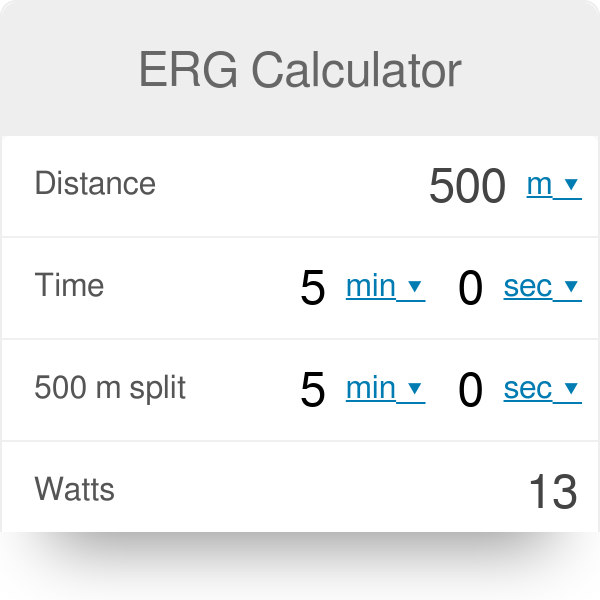Edit the minutes value in the Time row
600x600 pixels.
(x=313, y=289)
